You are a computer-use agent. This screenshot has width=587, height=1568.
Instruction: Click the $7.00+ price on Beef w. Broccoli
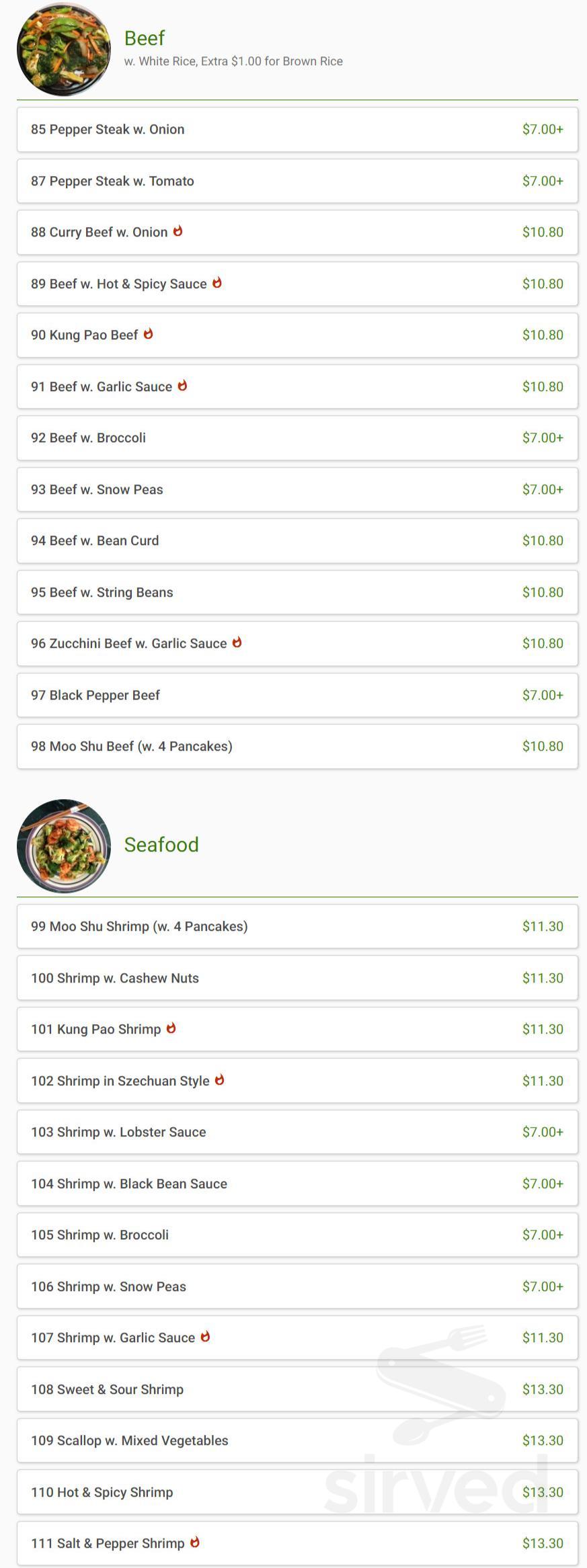point(543,438)
